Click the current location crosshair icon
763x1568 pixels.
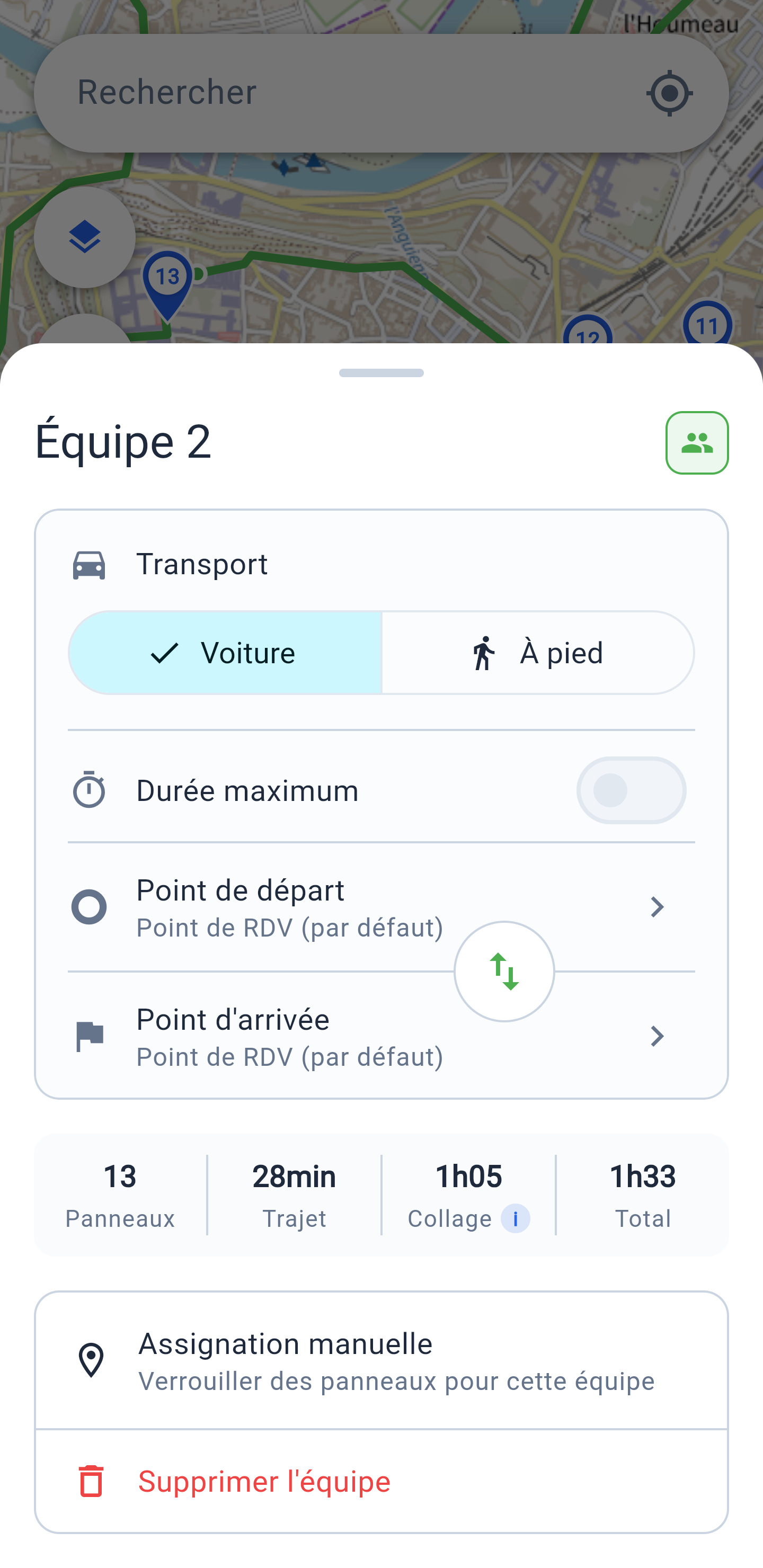click(x=670, y=93)
